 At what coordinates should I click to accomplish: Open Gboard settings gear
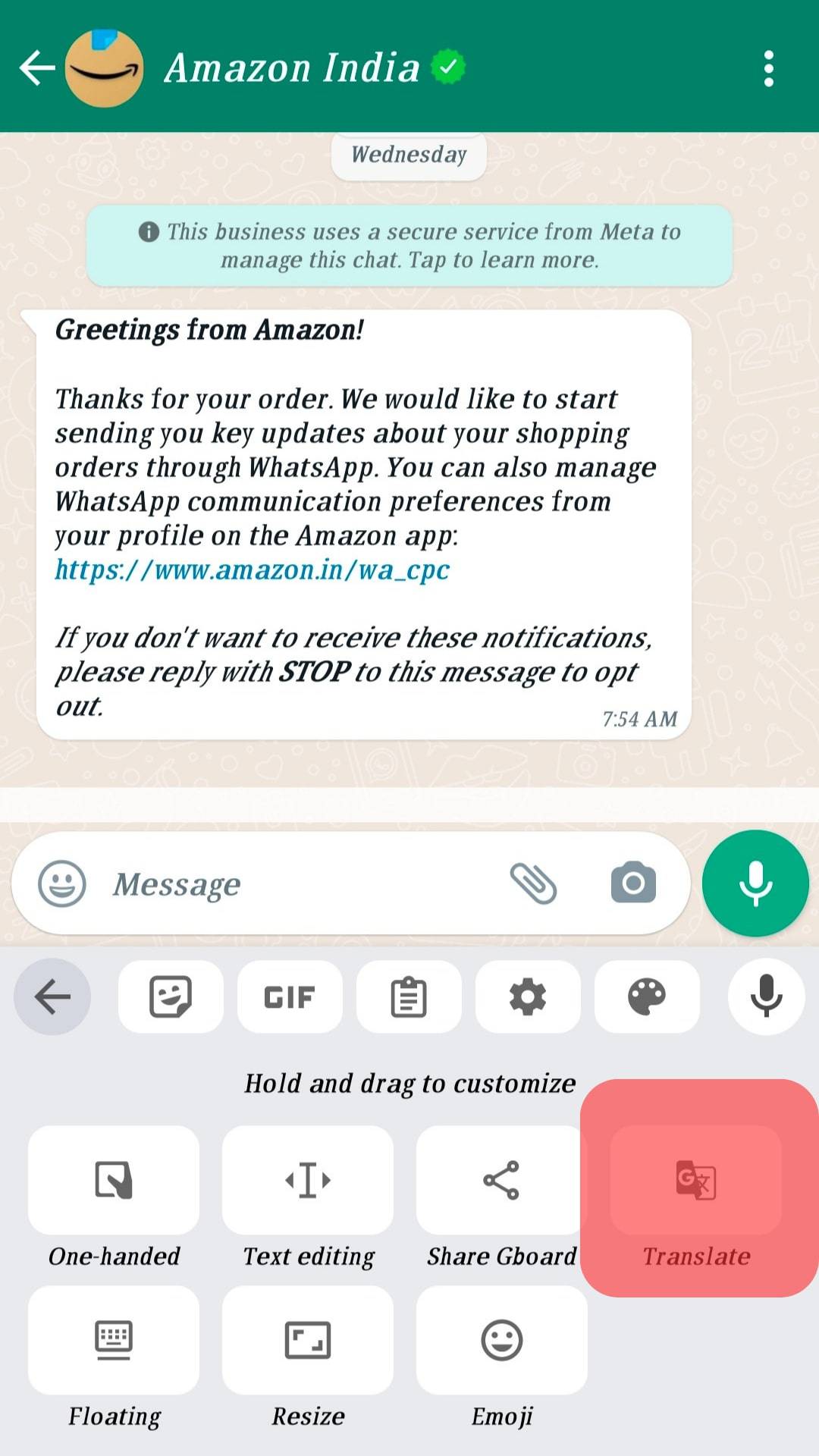pos(528,996)
